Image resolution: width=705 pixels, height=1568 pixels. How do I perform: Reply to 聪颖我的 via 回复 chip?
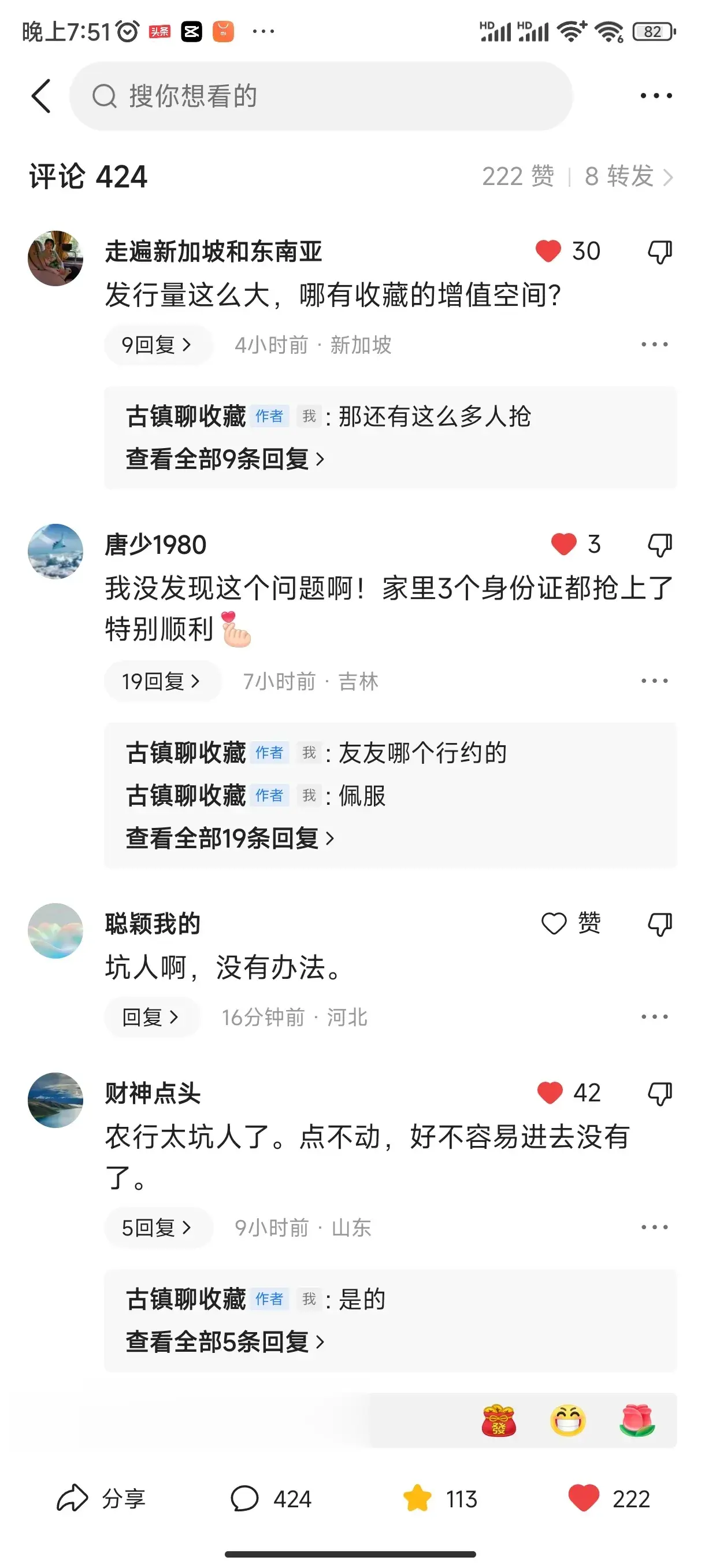[151, 1017]
